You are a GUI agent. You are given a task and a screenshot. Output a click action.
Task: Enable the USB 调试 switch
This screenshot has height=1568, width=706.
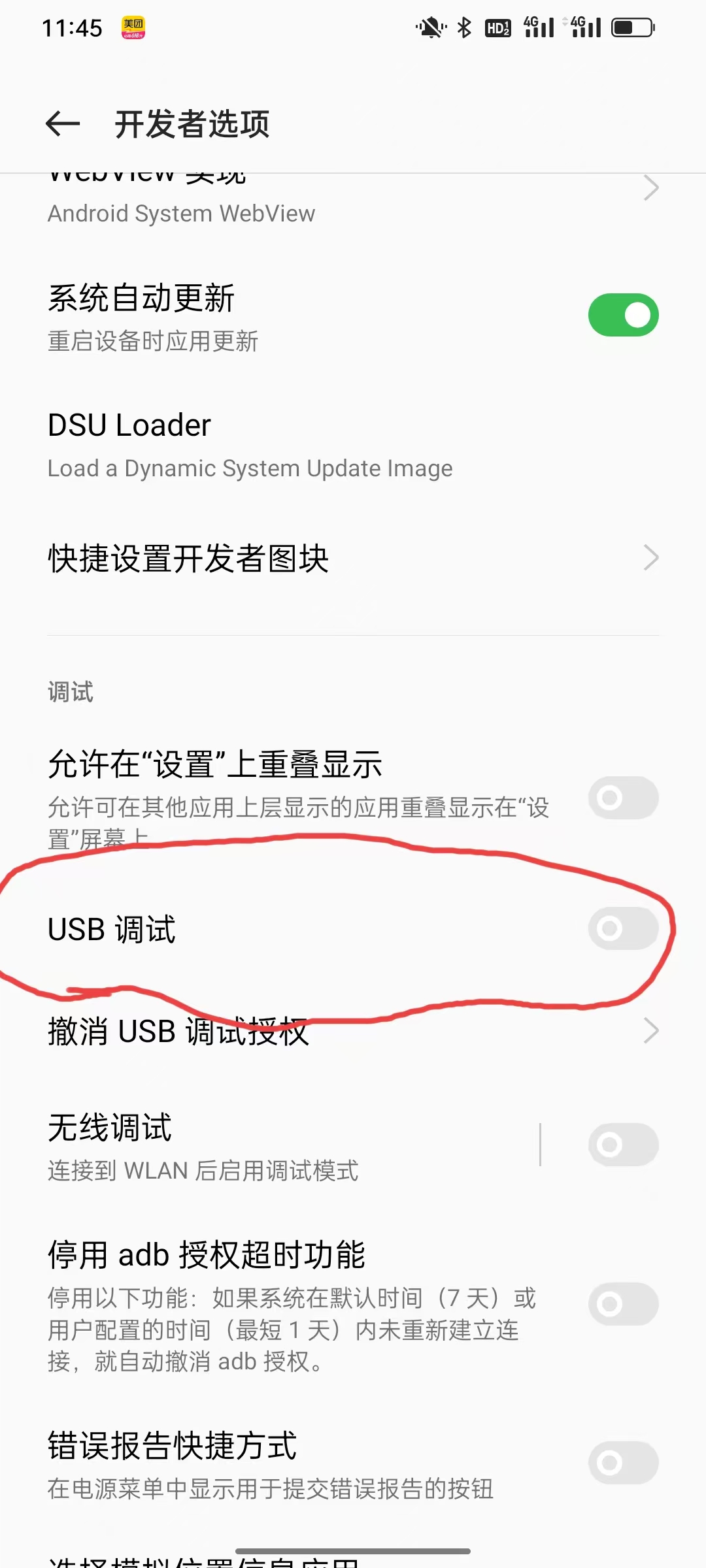[623, 928]
